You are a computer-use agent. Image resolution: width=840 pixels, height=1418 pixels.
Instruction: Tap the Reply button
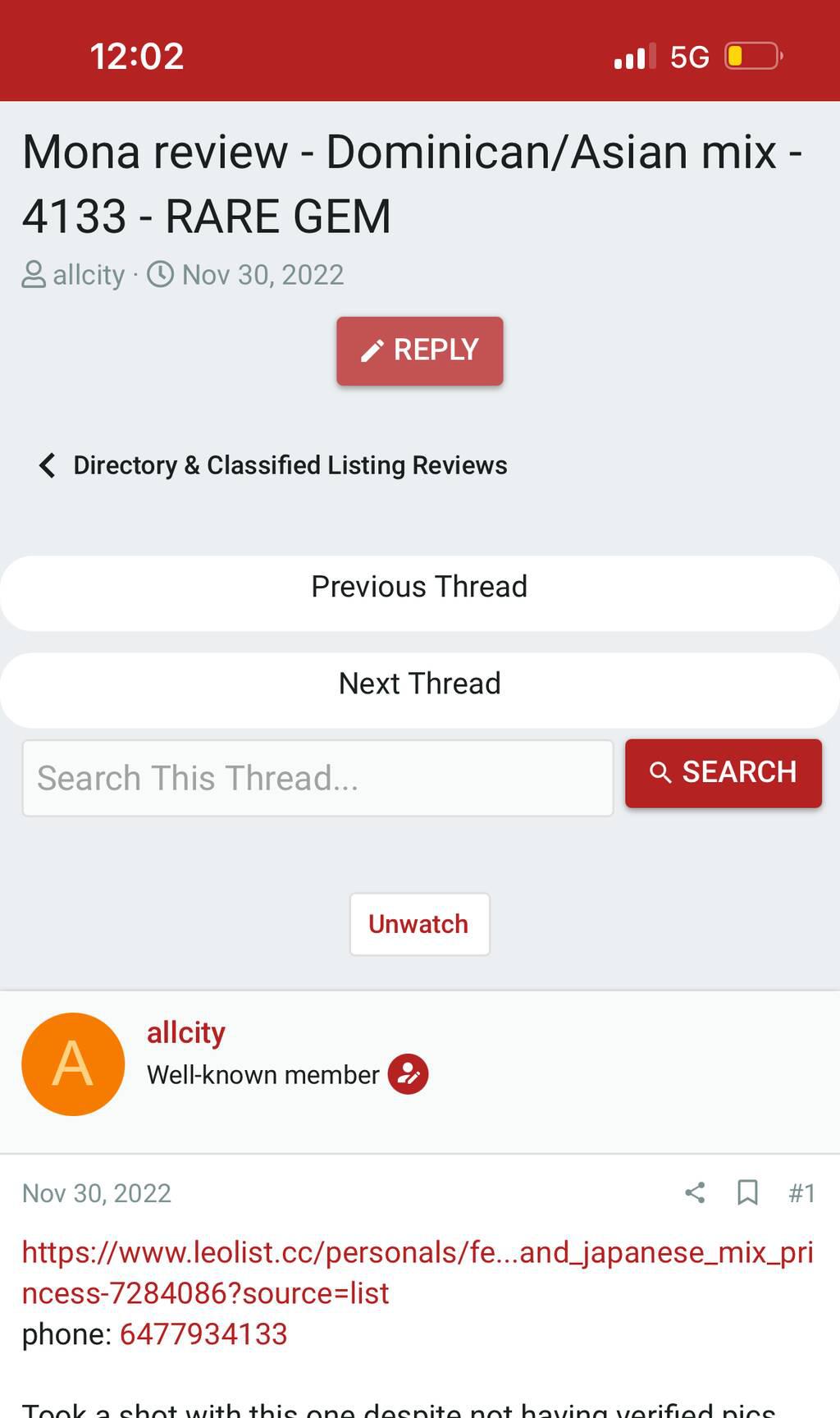click(x=419, y=350)
